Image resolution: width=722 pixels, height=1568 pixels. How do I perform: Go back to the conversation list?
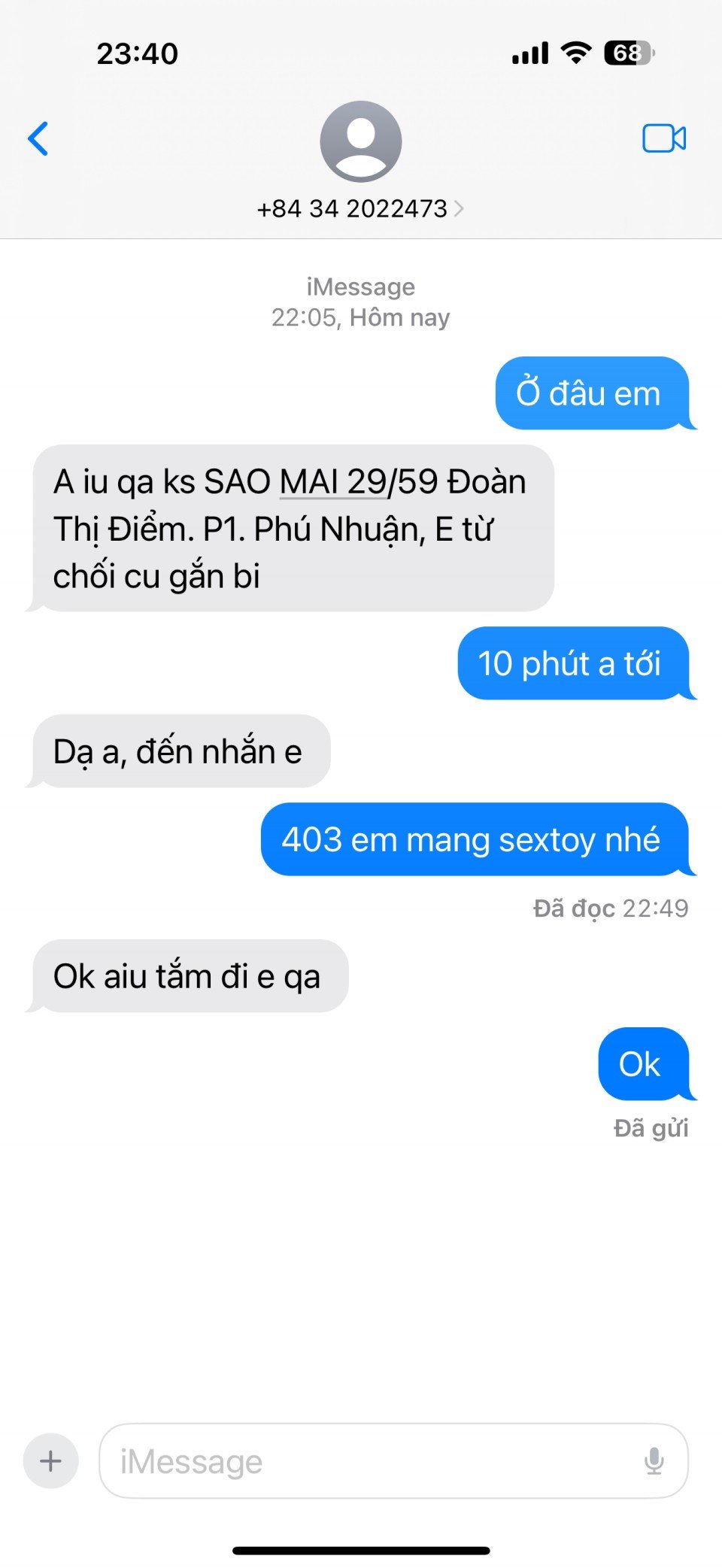point(38,139)
